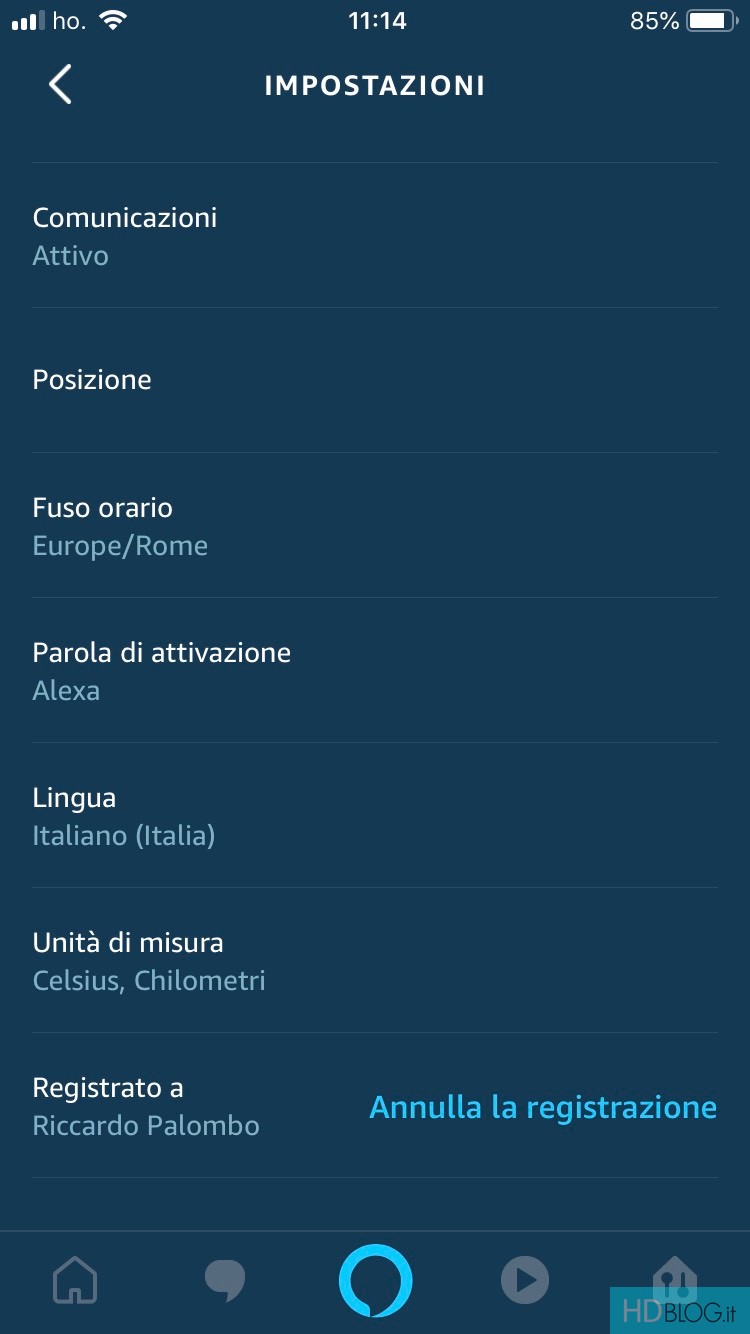This screenshot has width=750, height=1334.
Task: Open the Posizione setting
Action: coord(374,380)
